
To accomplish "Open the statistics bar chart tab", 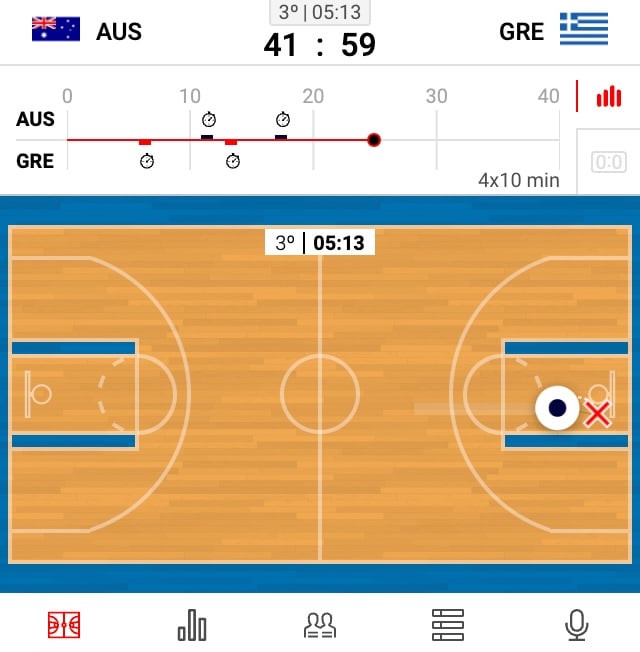I will (192, 625).
